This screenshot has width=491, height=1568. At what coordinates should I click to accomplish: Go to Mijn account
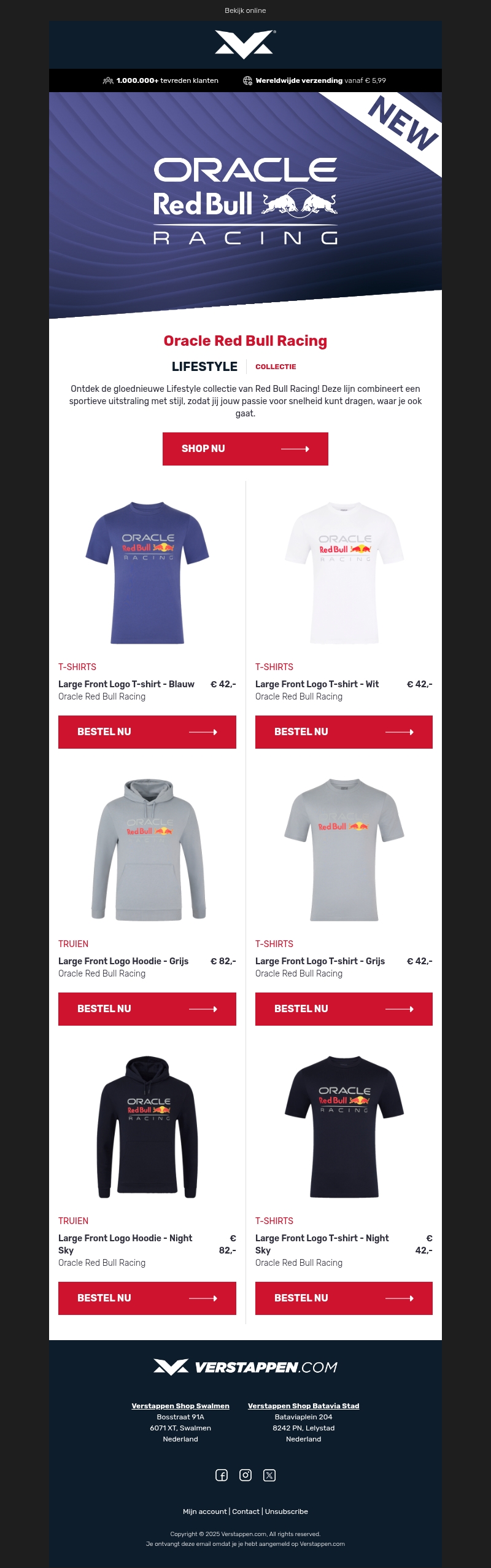pyautogui.click(x=204, y=1511)
